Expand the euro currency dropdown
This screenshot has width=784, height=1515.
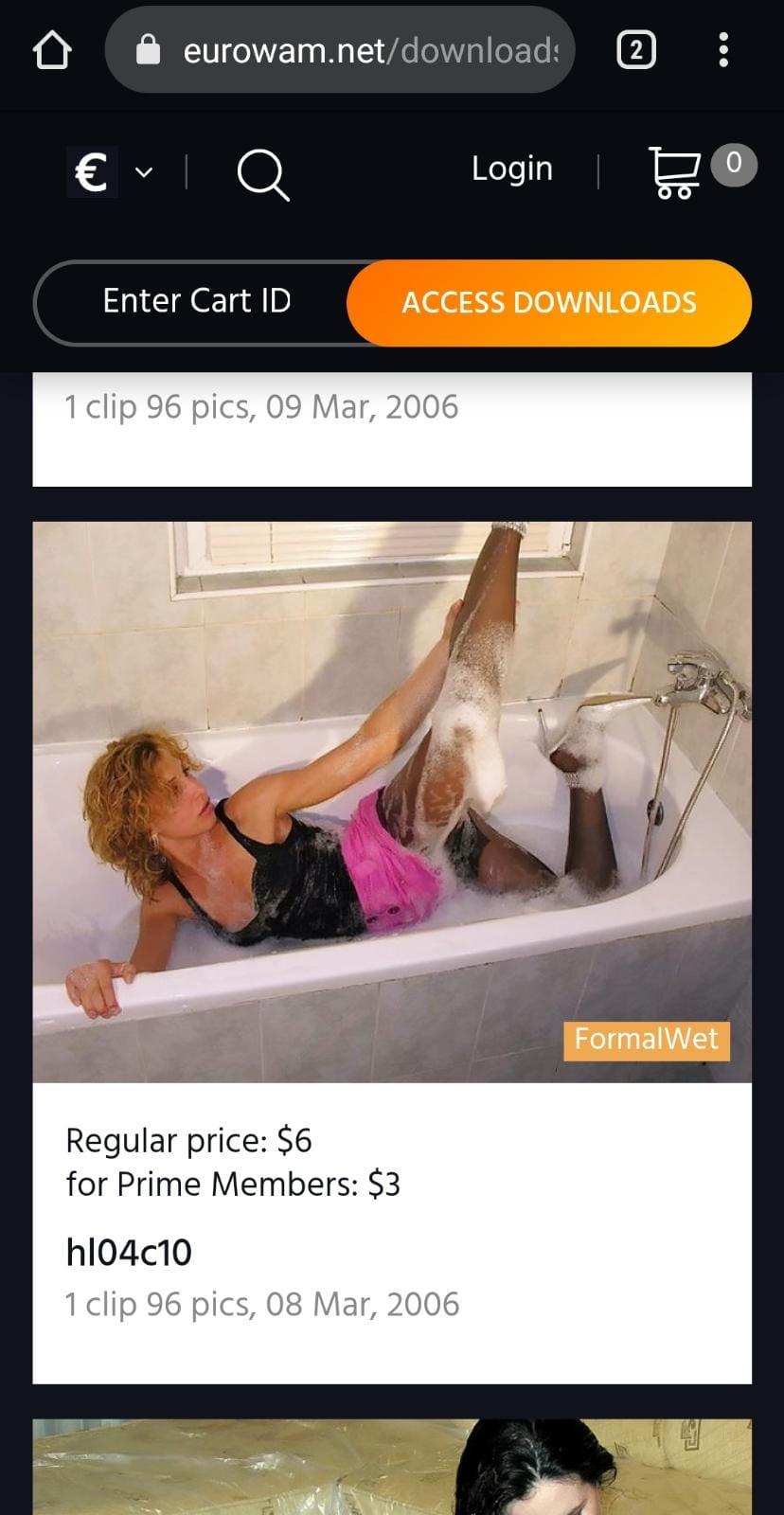pos(112,172)
